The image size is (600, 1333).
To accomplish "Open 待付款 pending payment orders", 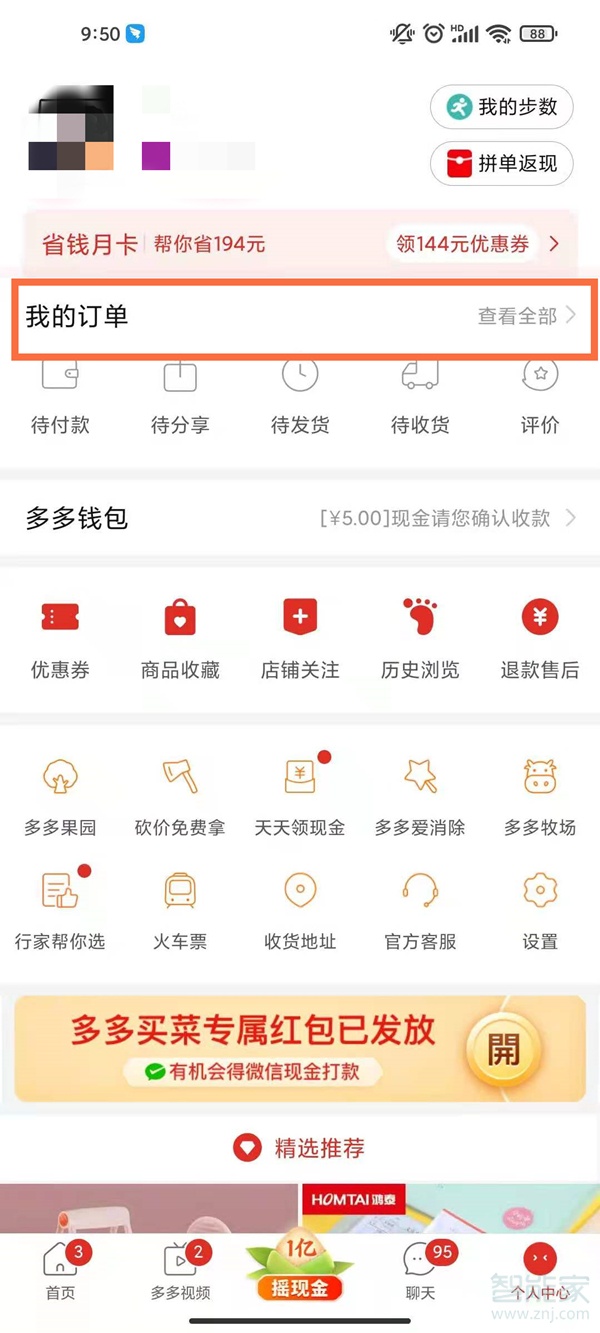I will [60, 397].
